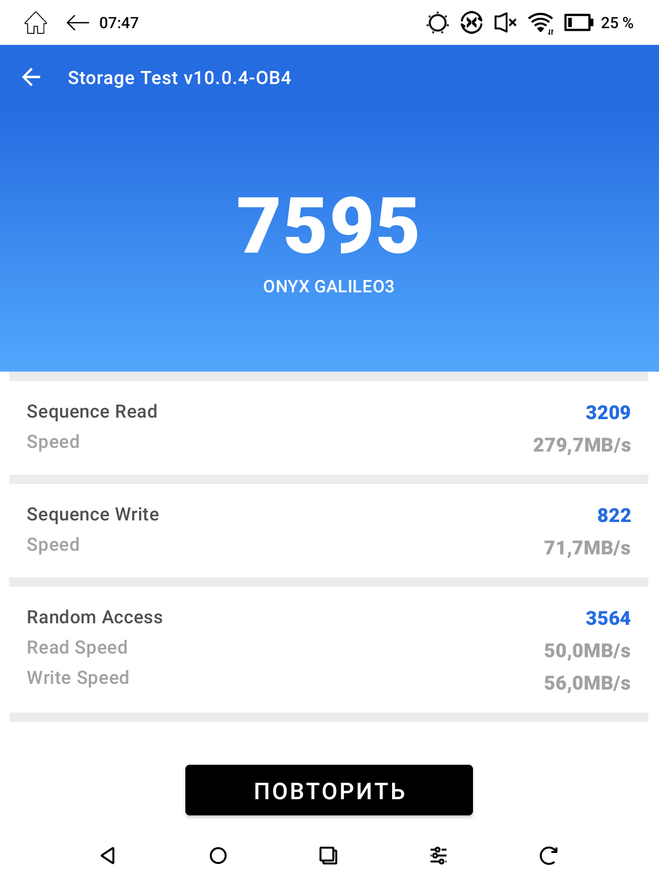
Task: Go back from Storage Test screen
Action: point(32,78)
